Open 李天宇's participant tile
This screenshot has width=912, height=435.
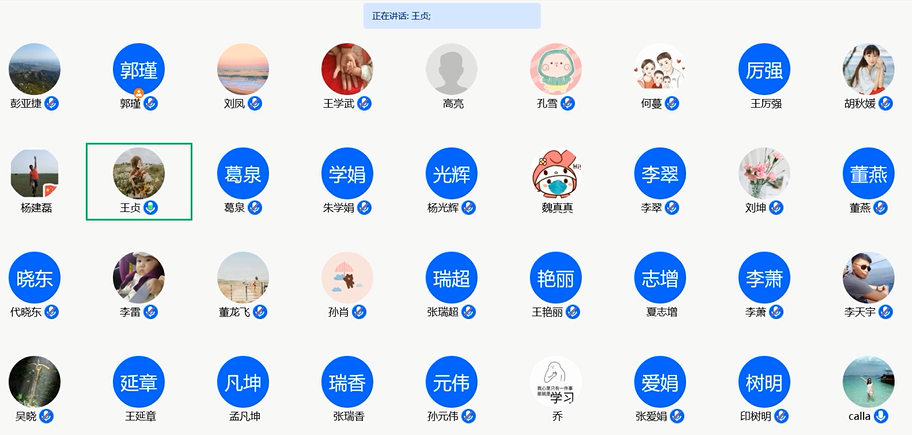click(x=868, y=278)
